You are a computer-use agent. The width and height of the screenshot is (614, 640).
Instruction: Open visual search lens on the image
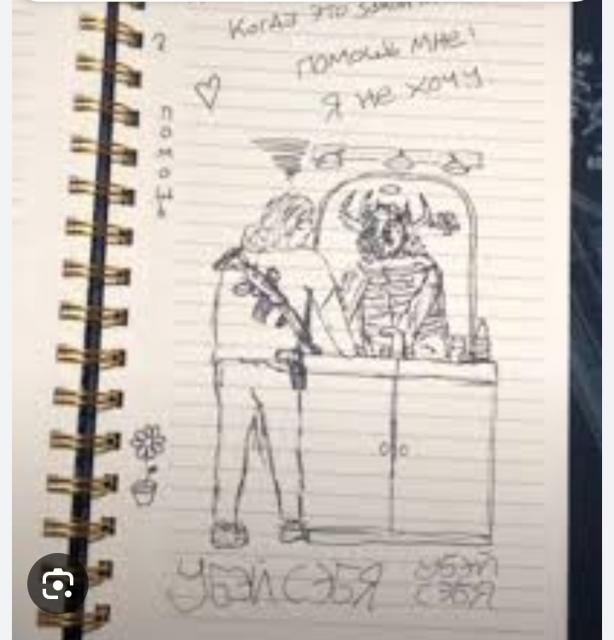[57, 583]
